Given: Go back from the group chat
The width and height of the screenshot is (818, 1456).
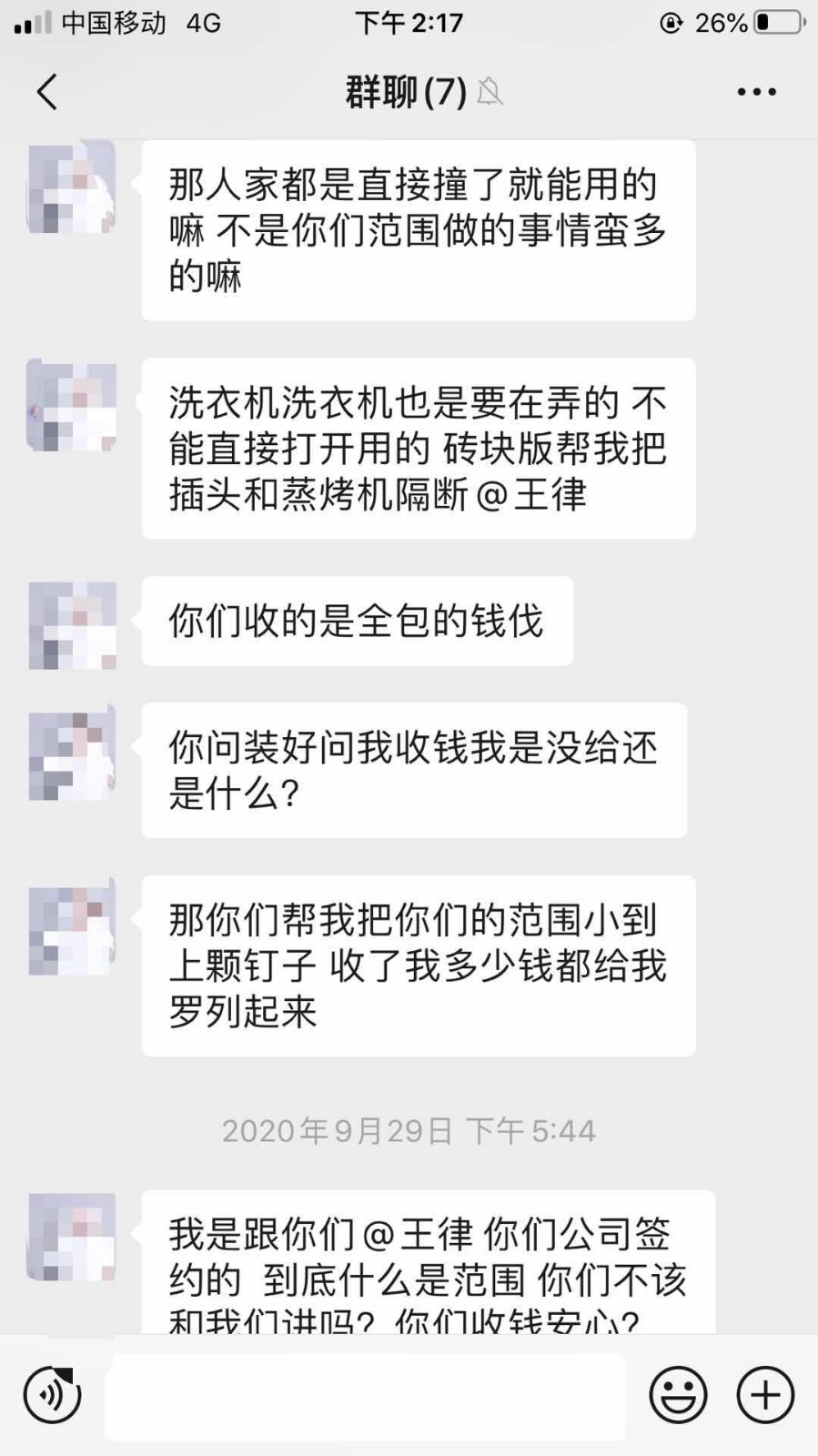Looking at the screenshot, I should coord(47,92).
